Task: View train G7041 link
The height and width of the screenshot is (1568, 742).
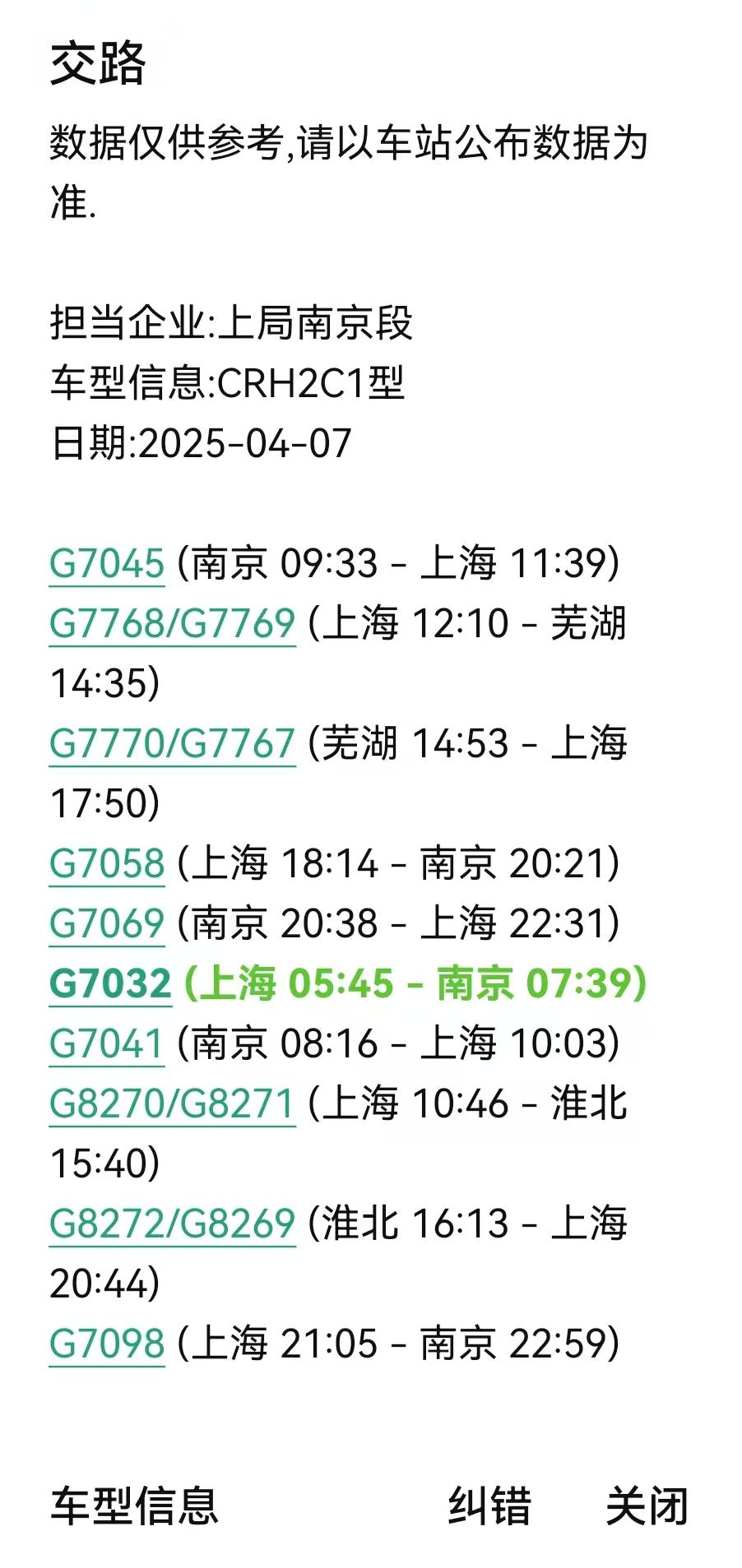Action: [107, 1044]
